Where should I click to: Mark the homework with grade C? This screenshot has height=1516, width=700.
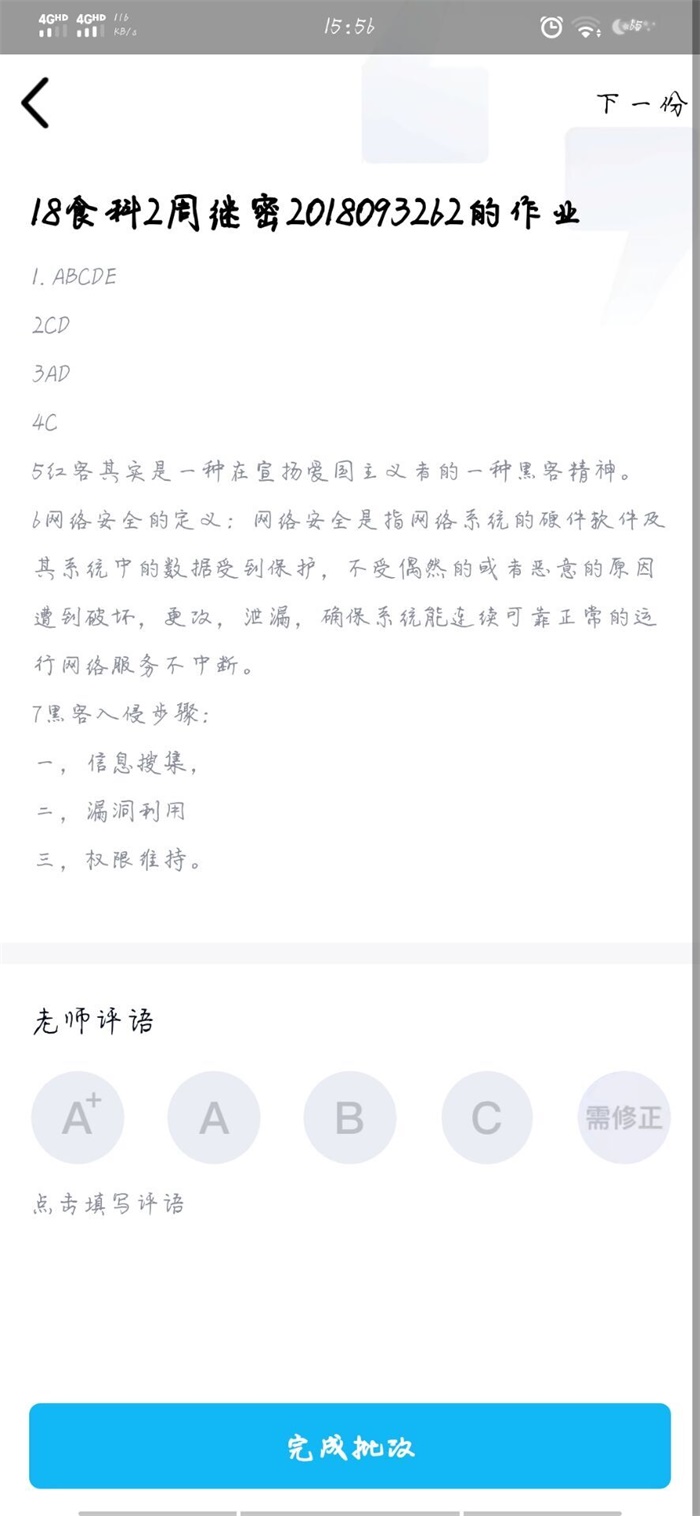[x=487, y=1117]
